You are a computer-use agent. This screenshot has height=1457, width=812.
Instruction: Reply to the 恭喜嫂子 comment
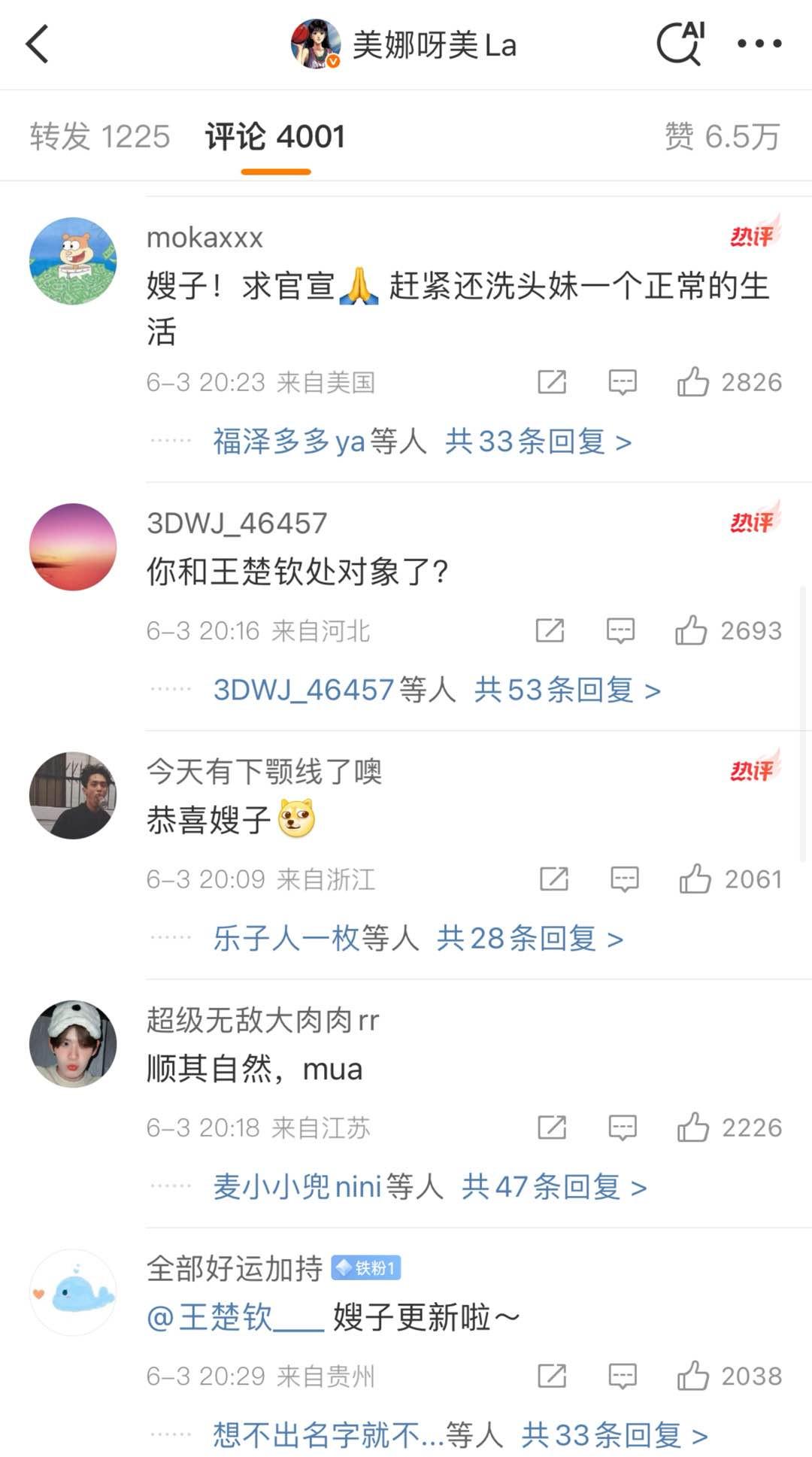click(624, 879)
